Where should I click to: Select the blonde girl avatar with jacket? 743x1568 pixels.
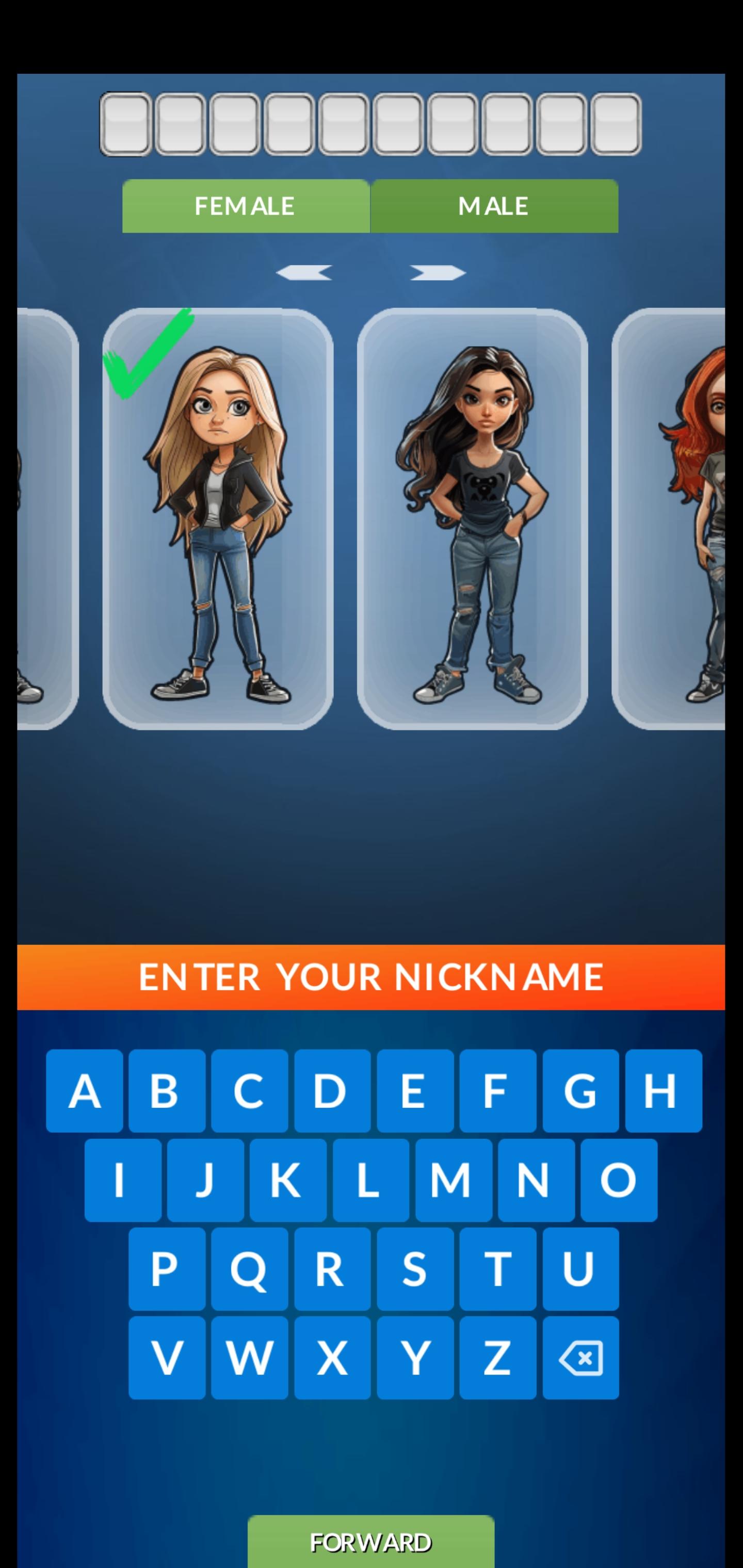click(x=217, y=518)
